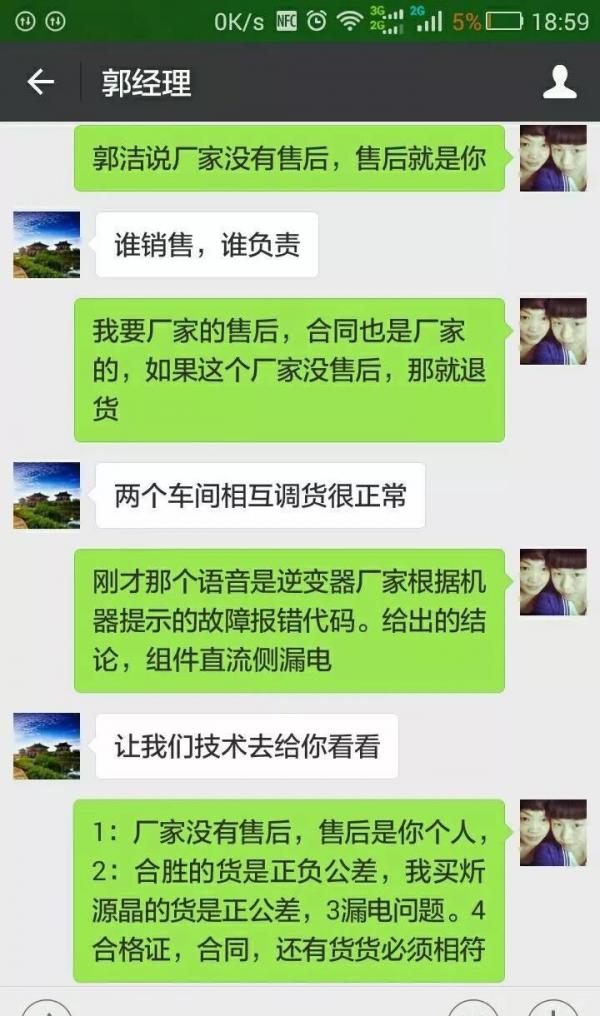Open the sender's avatar beside "谁销售，谁负责"
This screenshot has width=600, height=1016.
click(x=46, y=245)
